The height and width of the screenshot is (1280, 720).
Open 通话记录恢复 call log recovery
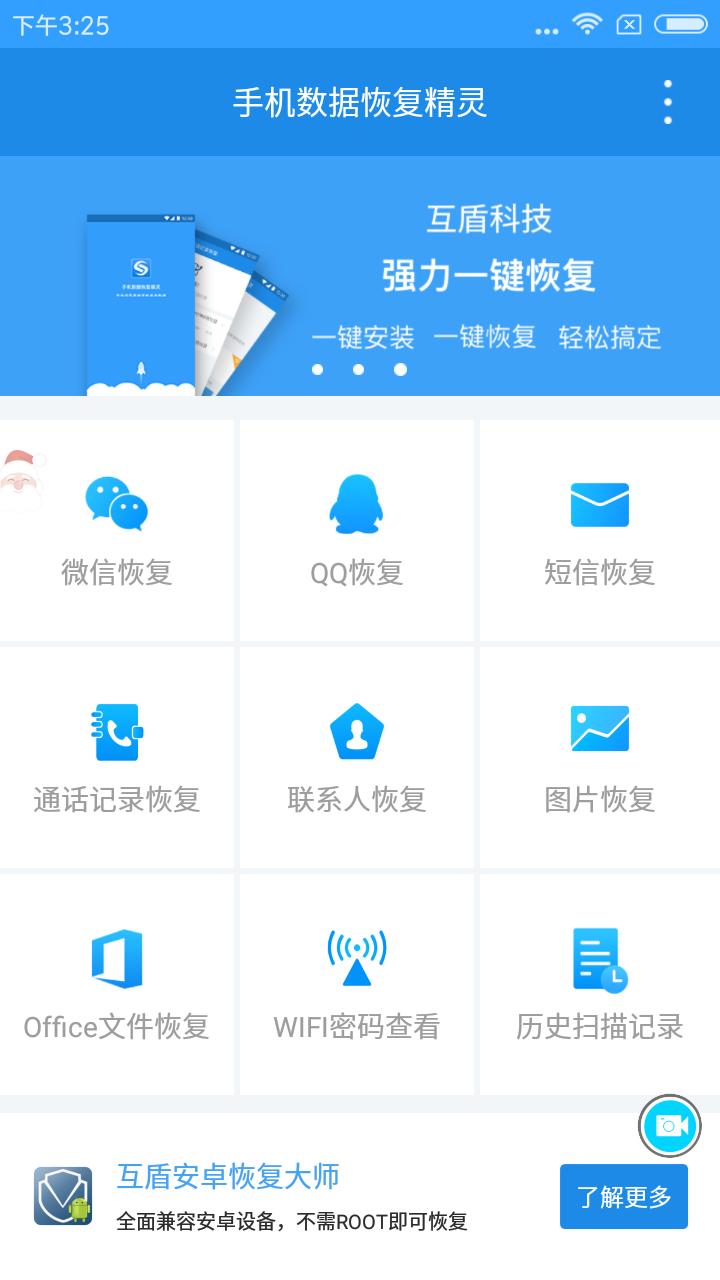tap(117, 757)
